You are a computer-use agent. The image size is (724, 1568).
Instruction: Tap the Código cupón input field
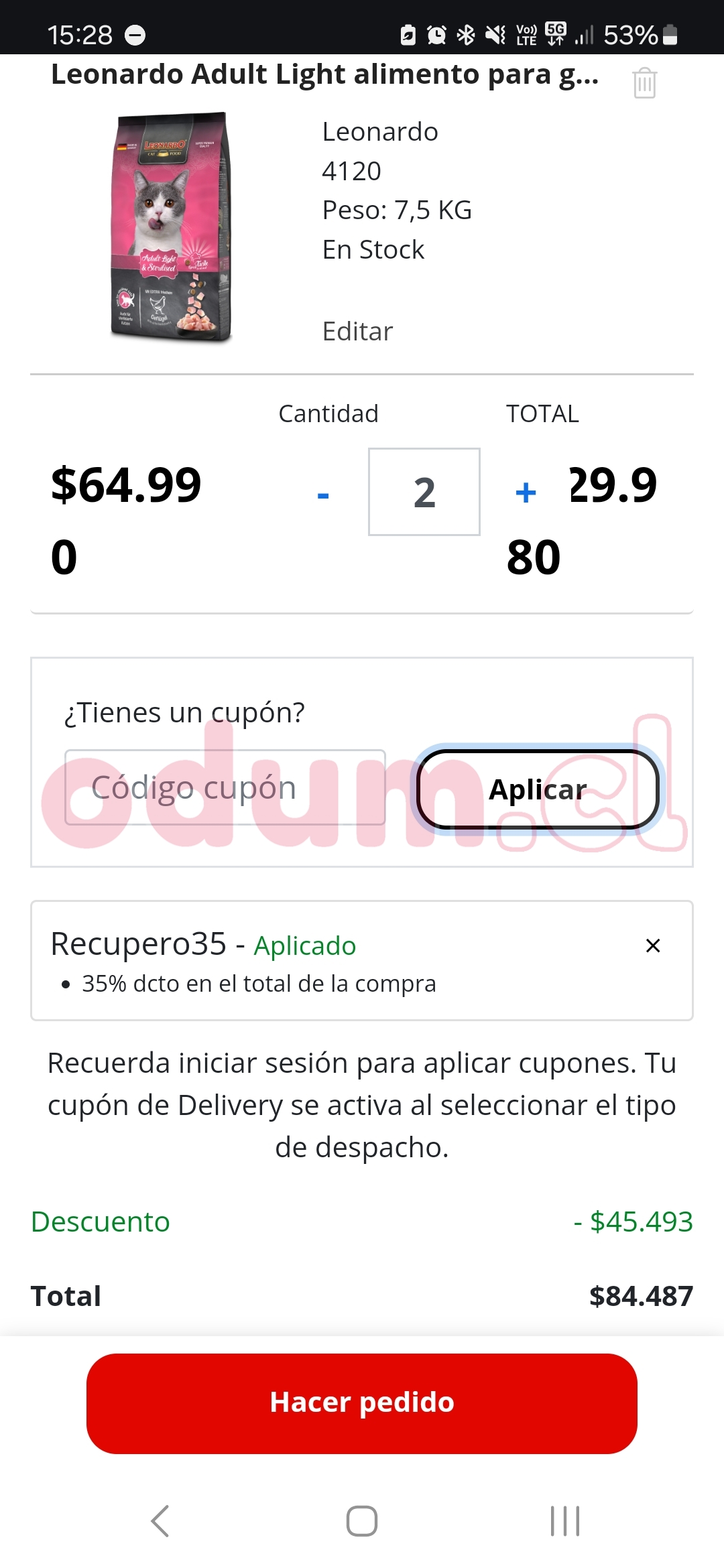(x=225, y=787)
